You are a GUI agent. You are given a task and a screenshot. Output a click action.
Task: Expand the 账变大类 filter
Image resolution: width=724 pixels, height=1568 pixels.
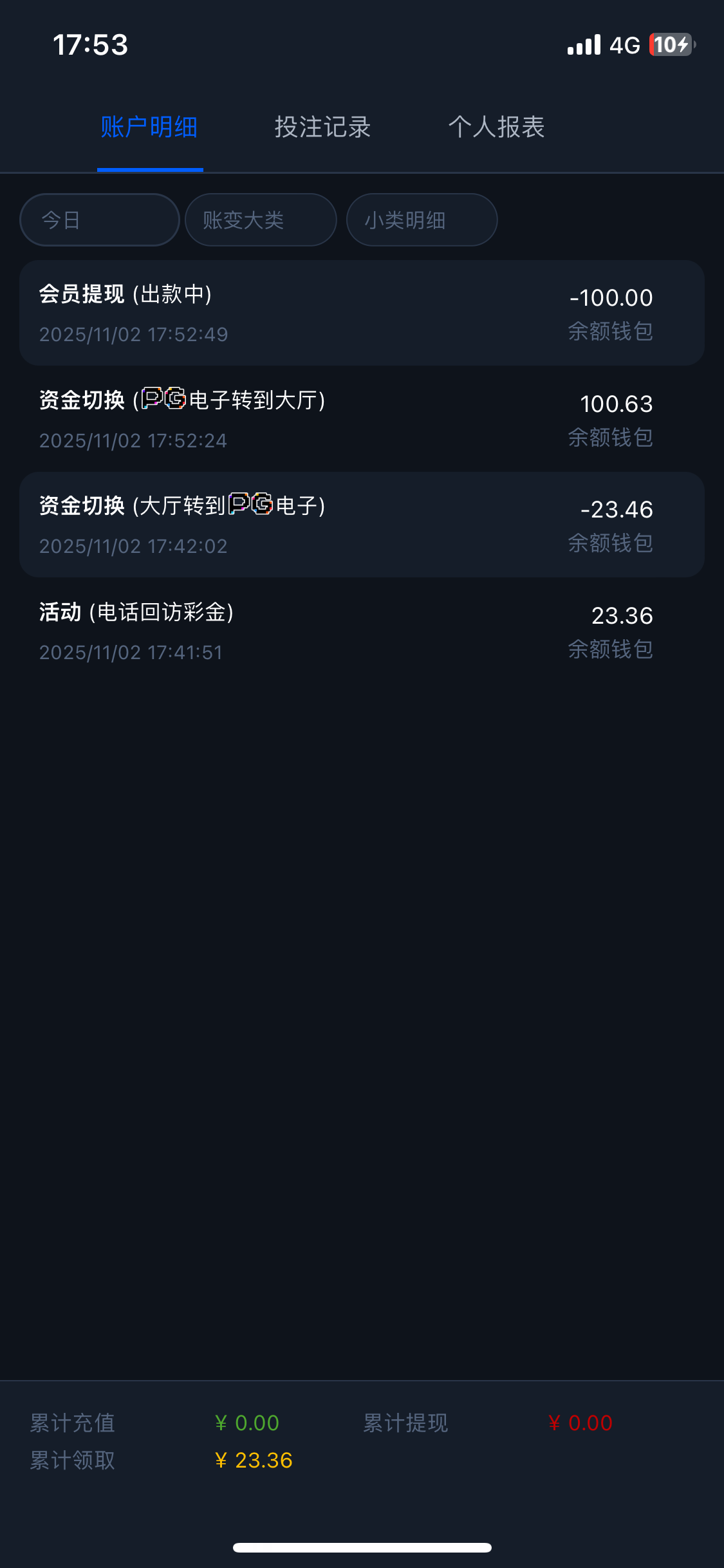pos(261,220)
